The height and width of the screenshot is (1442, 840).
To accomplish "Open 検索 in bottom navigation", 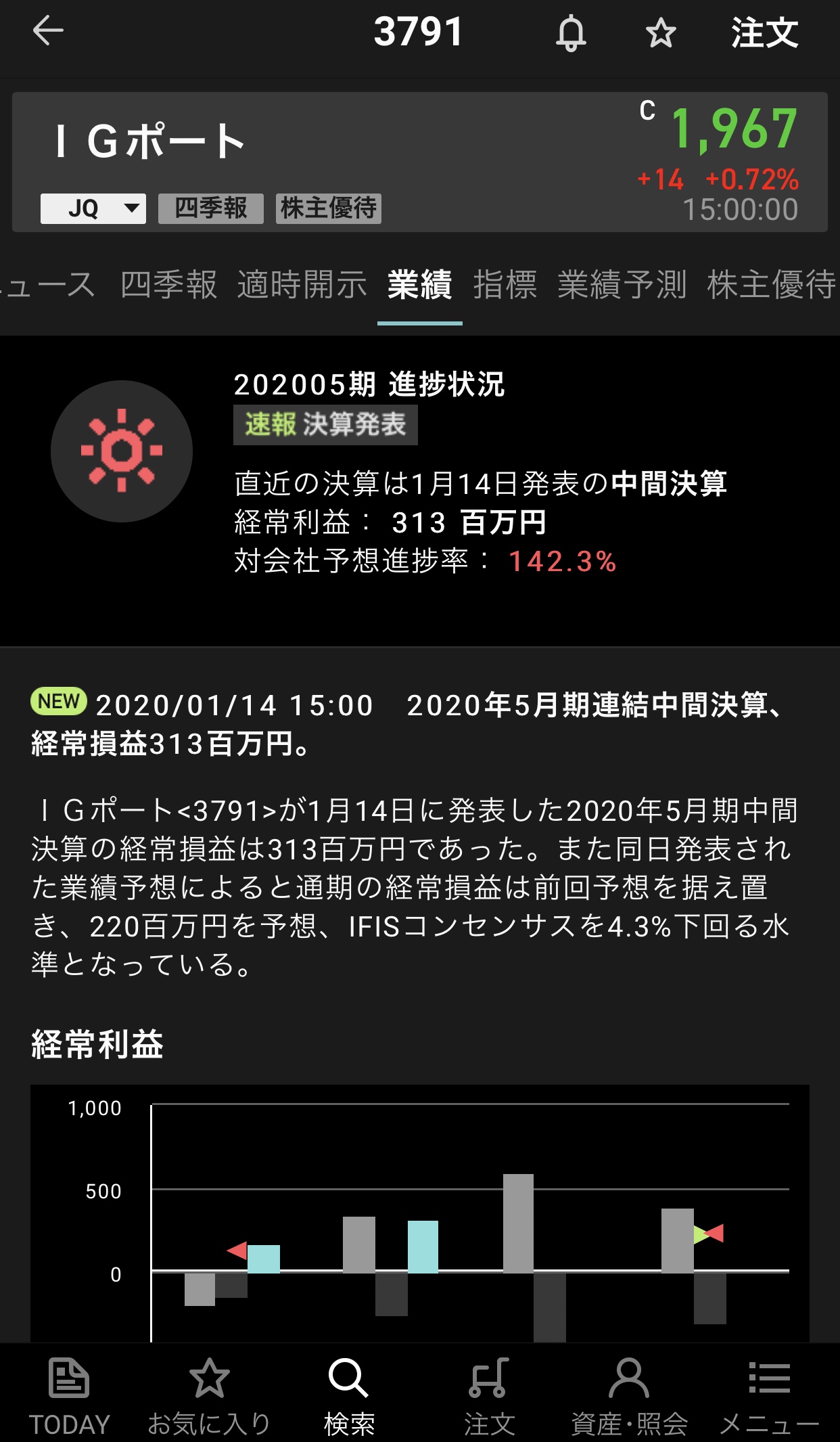I will coord(349,1395).
